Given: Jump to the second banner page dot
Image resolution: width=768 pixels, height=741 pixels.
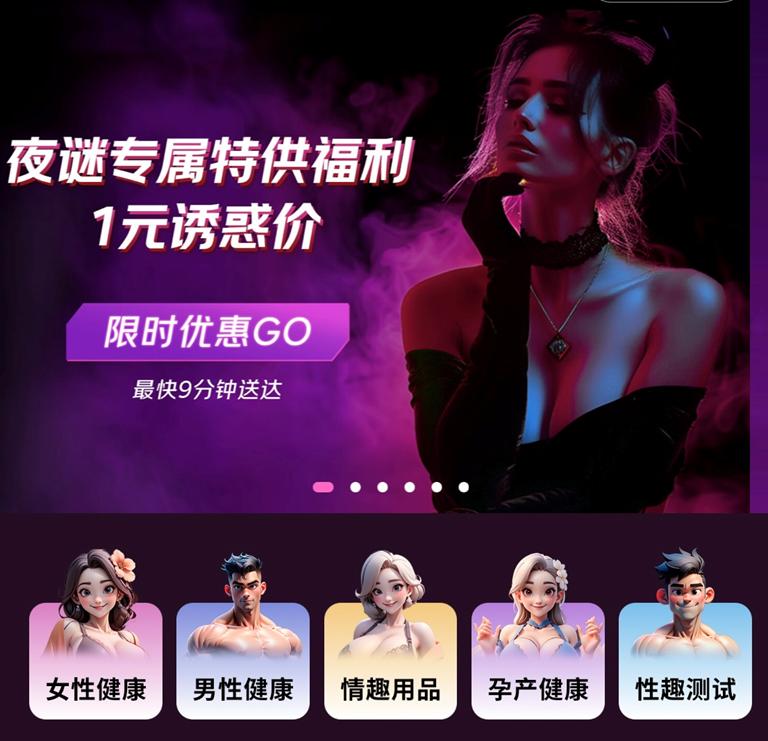Looking at the screenshot, I should [x=355, y=487].
